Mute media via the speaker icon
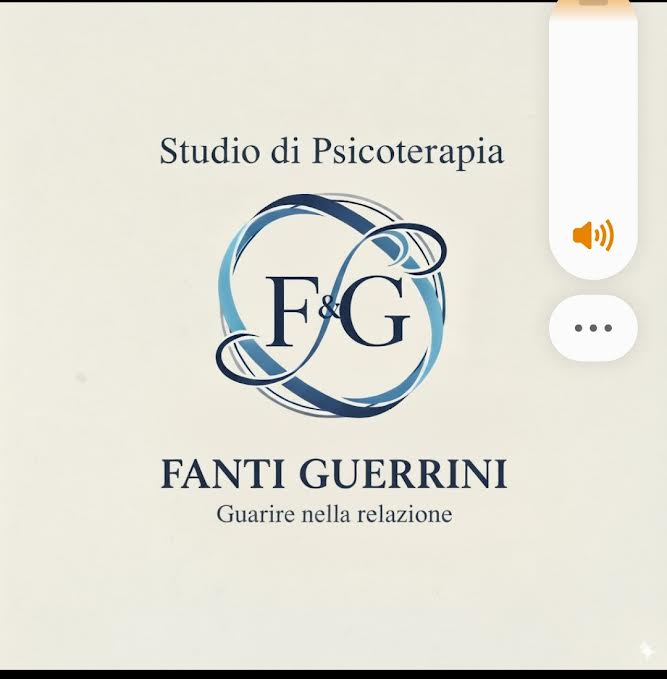The width and height of the screenshot is (667, 679). (x=593, y=236)
